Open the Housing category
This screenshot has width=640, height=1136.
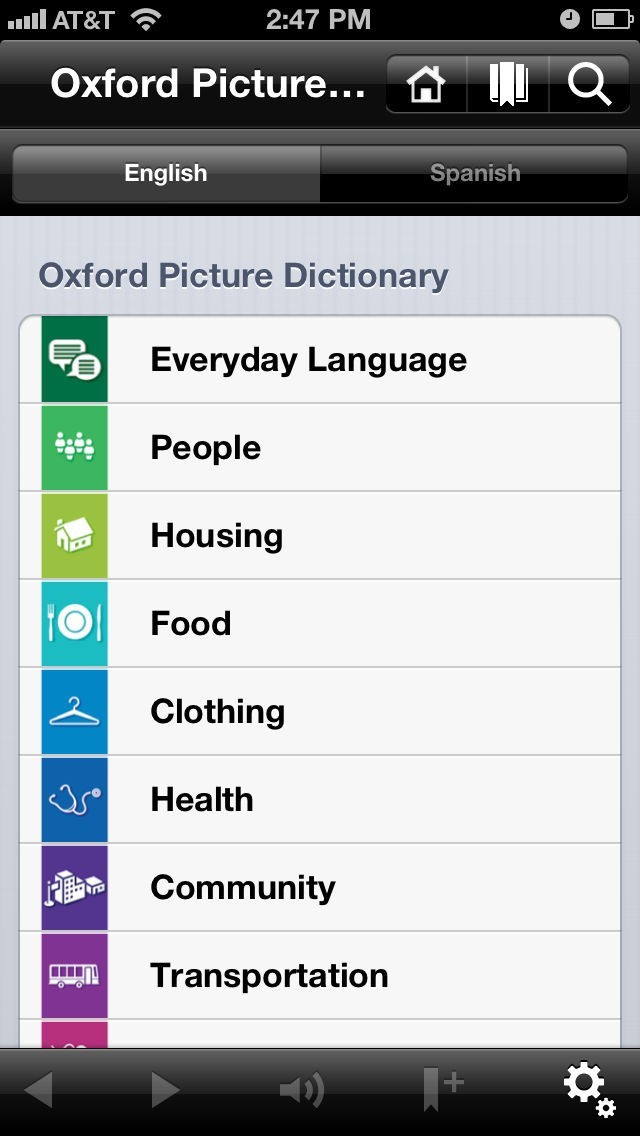[320, 535]
